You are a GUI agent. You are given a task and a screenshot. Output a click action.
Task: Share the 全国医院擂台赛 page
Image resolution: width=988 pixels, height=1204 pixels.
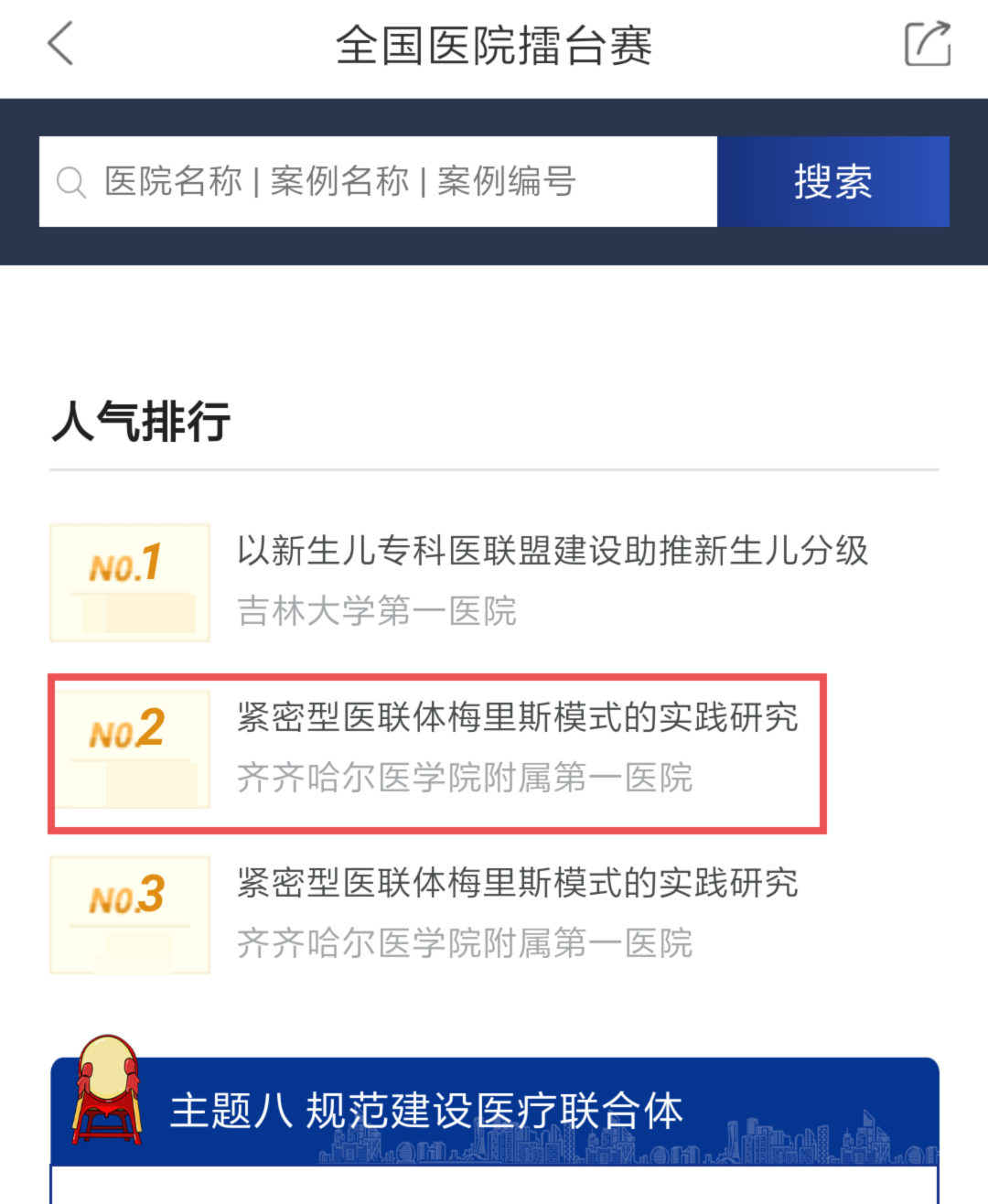927,44
